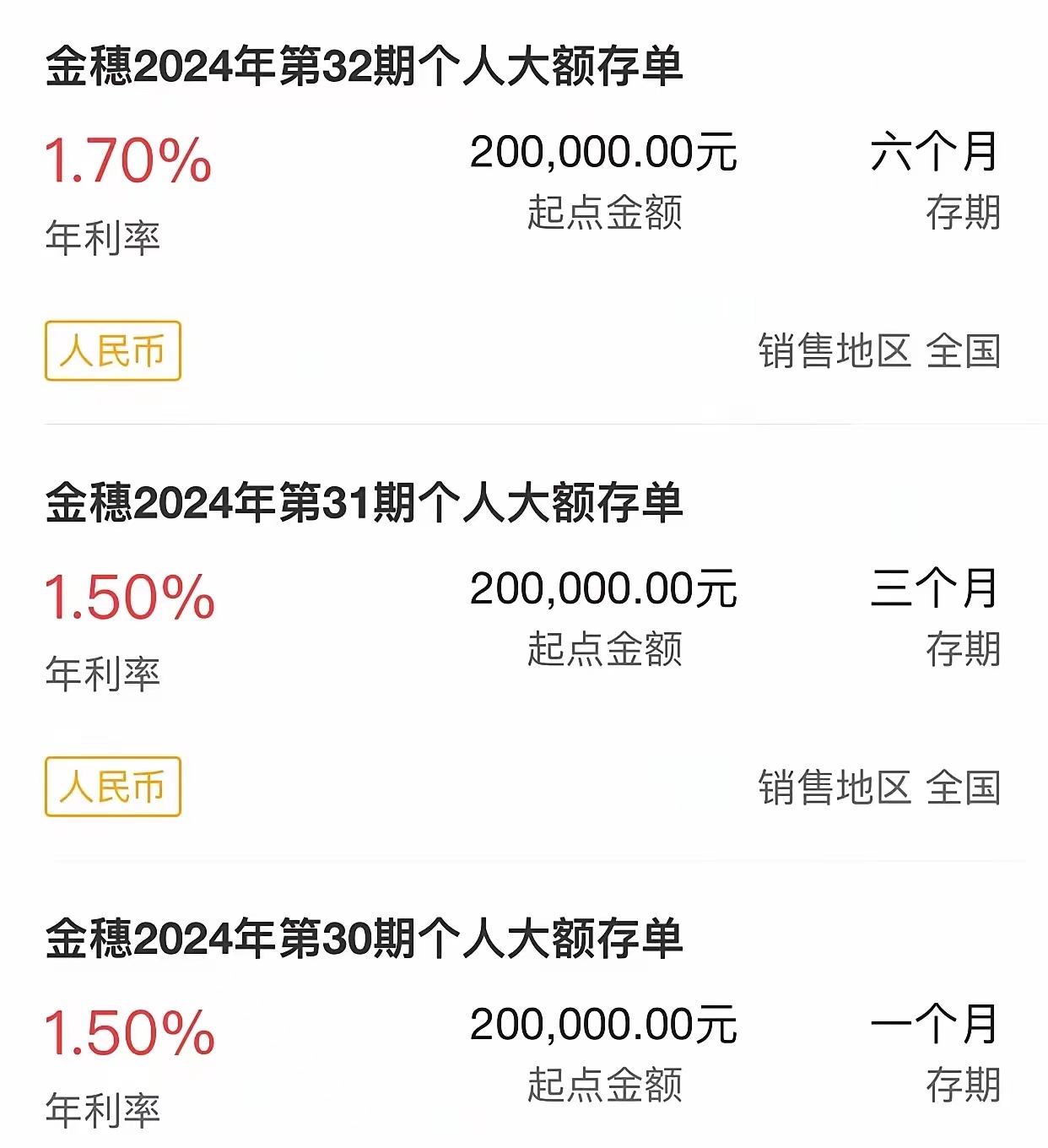Click the 200,000.00元 amount on 第32期
This screenshot has height=1148, width=1048.
click(605, 152)
